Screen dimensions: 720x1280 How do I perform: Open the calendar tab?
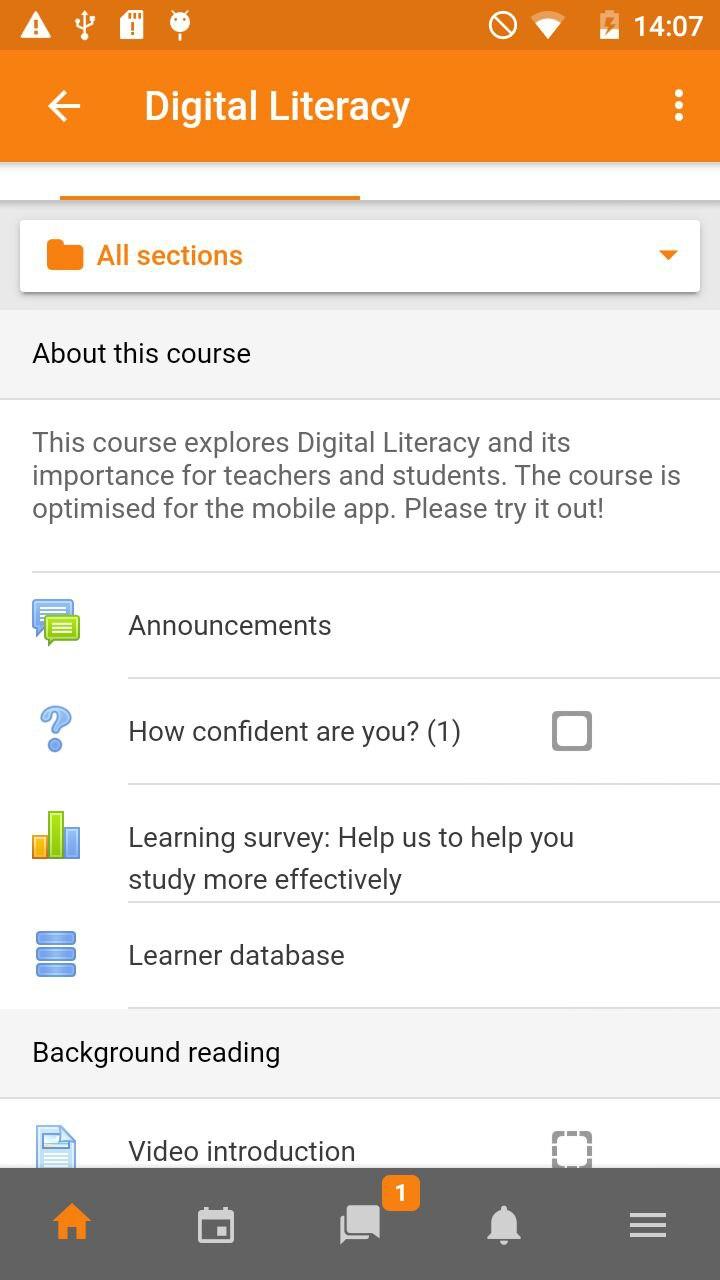(x=216, y=1225)
